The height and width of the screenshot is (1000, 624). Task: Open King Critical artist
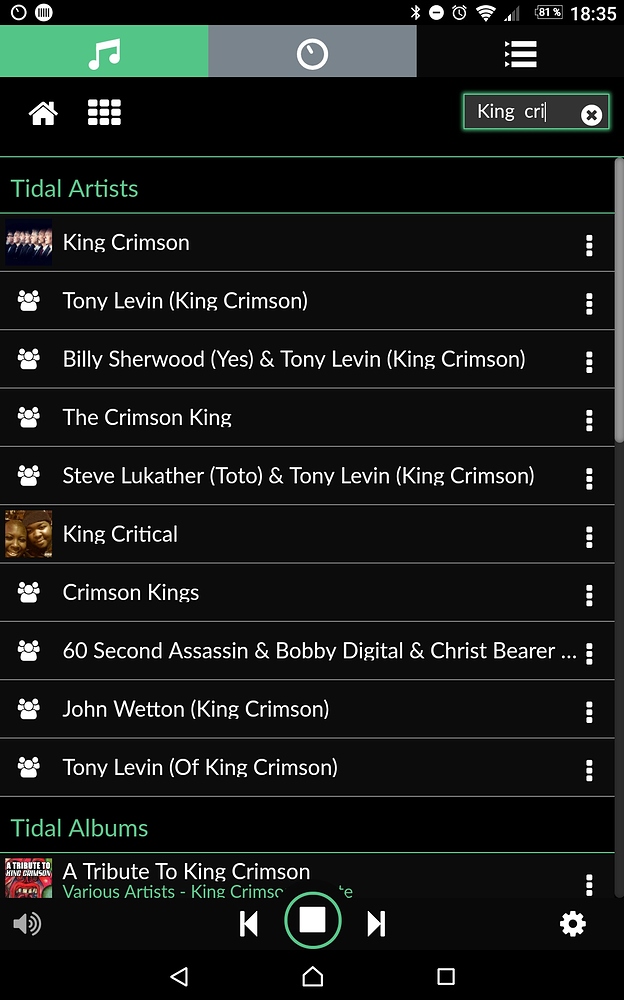[x=307, y=534]
